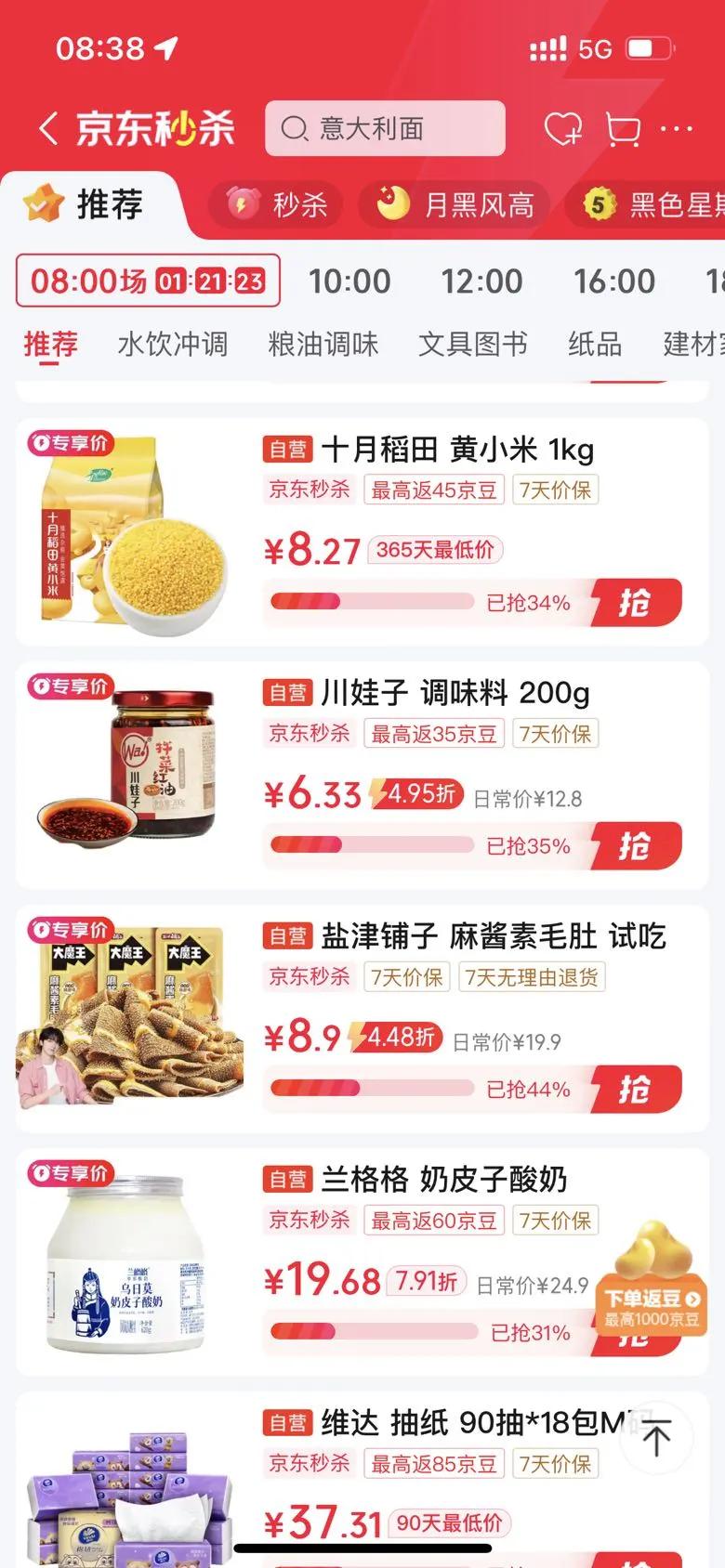Switch to the 月黑风高 tab
Screen dimensions: 725x1568
[x=455, y=204]
